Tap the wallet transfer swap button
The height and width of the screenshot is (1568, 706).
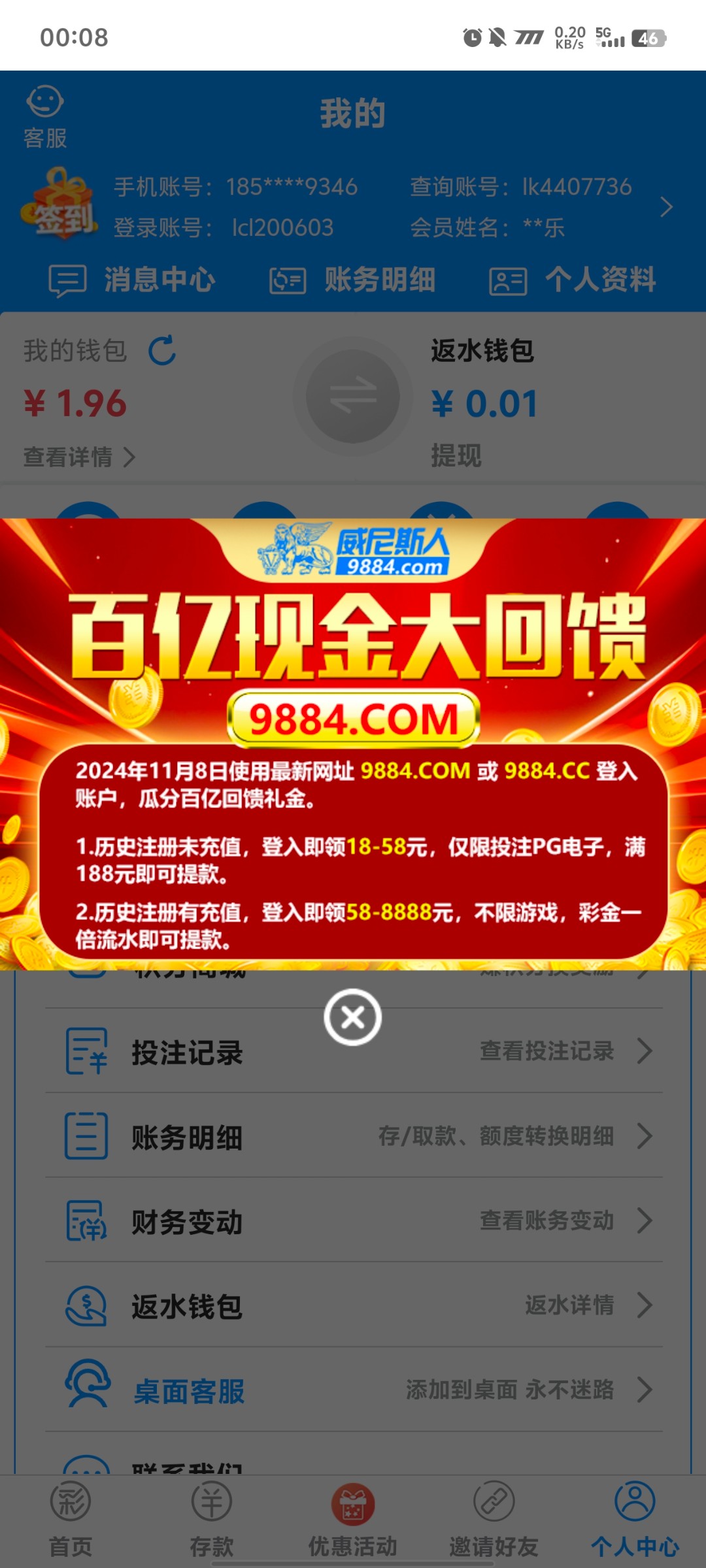pyautogui.click(x=353, y=396)
